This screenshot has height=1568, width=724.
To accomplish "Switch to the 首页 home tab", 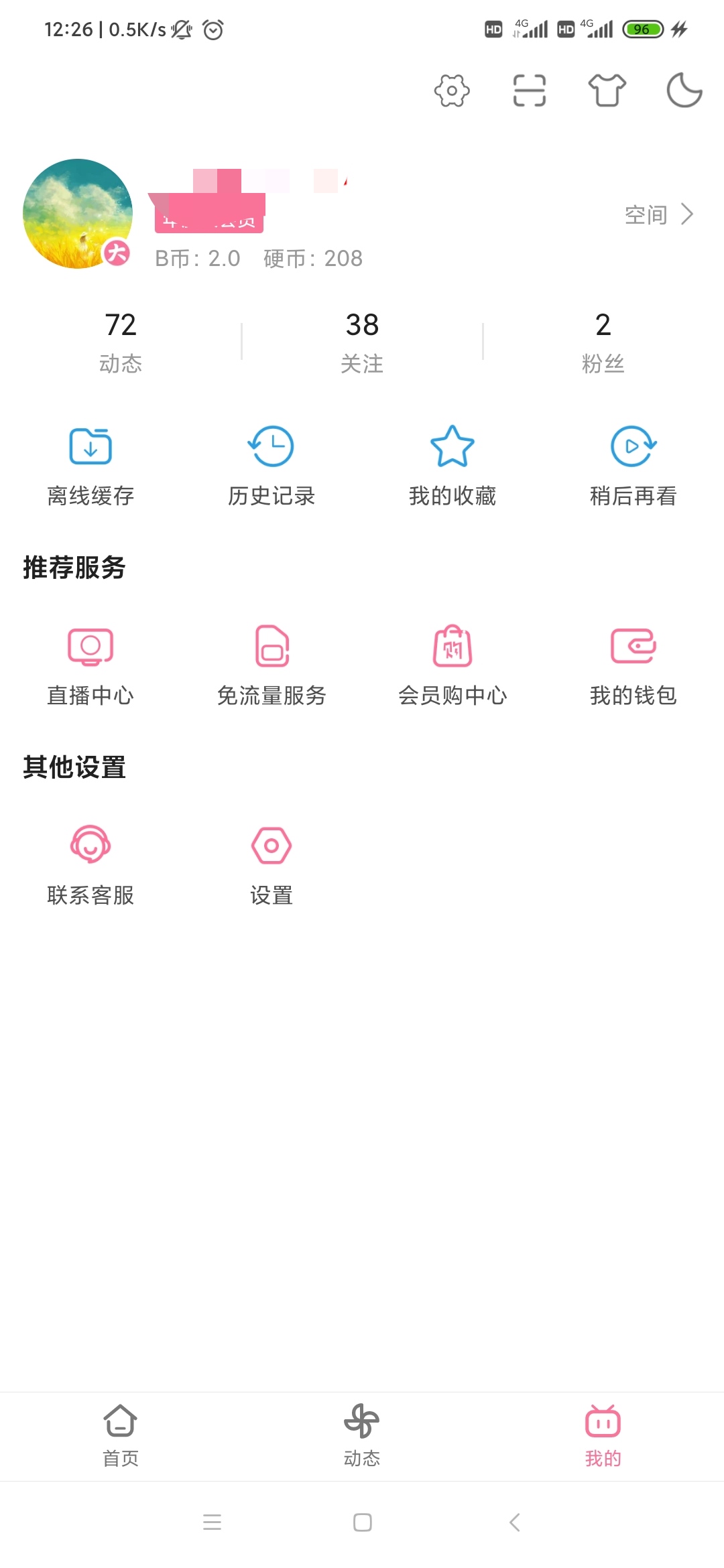I will [x=121, y=1435].
